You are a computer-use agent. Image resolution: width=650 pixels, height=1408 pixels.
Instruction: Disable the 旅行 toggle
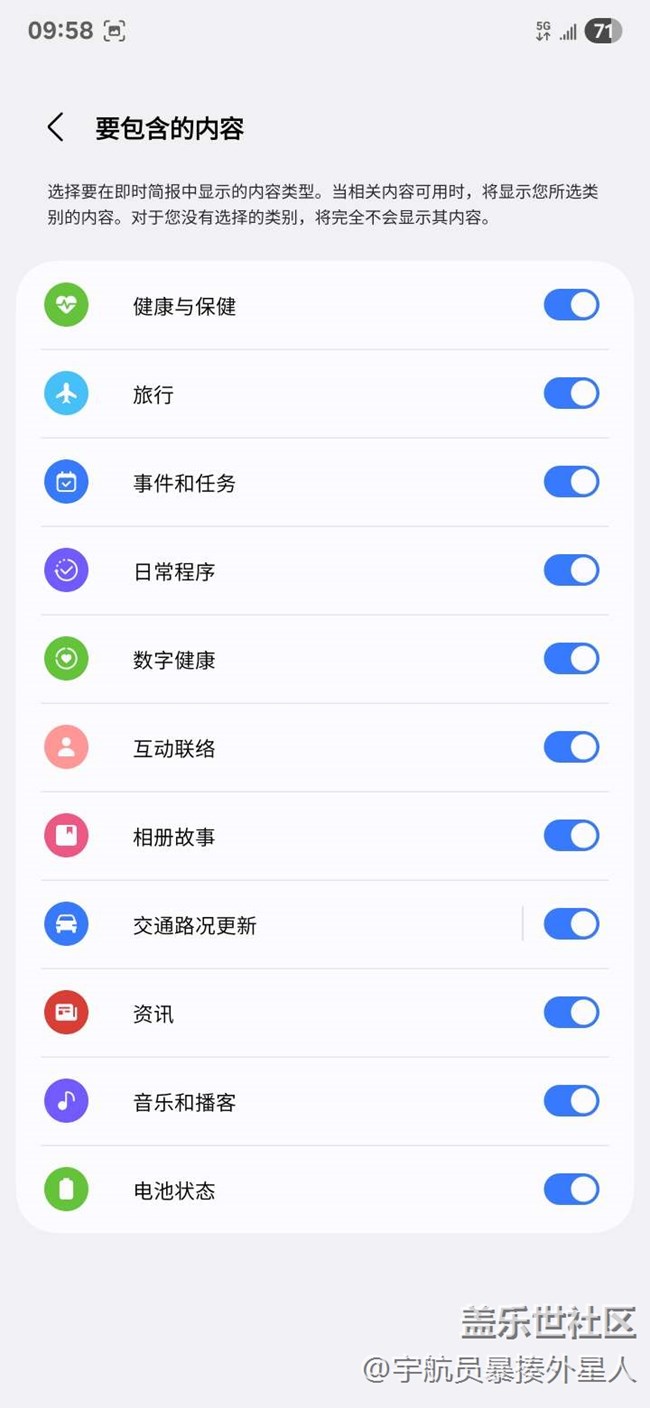tap(571, 393)
